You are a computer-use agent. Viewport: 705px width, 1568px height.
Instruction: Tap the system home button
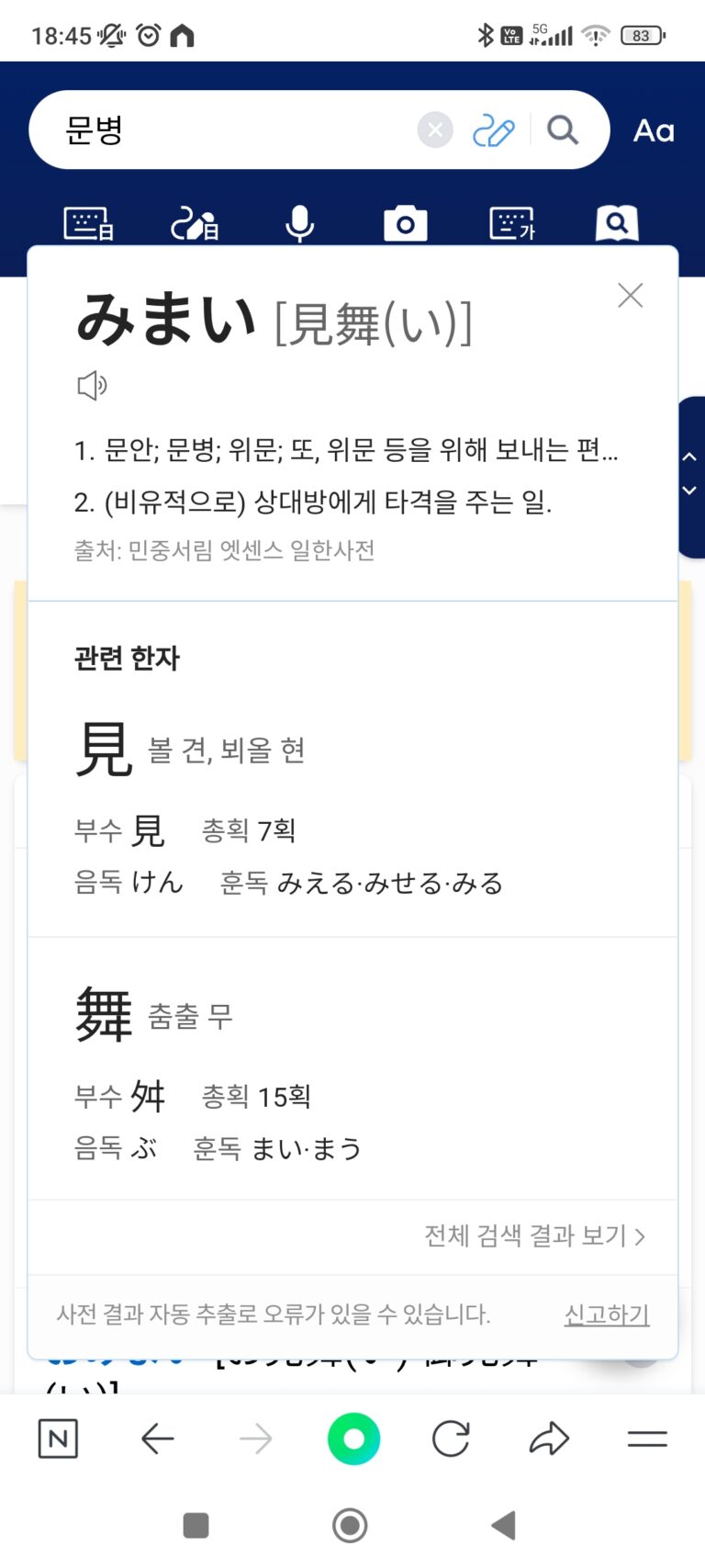tap(350, 1526)
